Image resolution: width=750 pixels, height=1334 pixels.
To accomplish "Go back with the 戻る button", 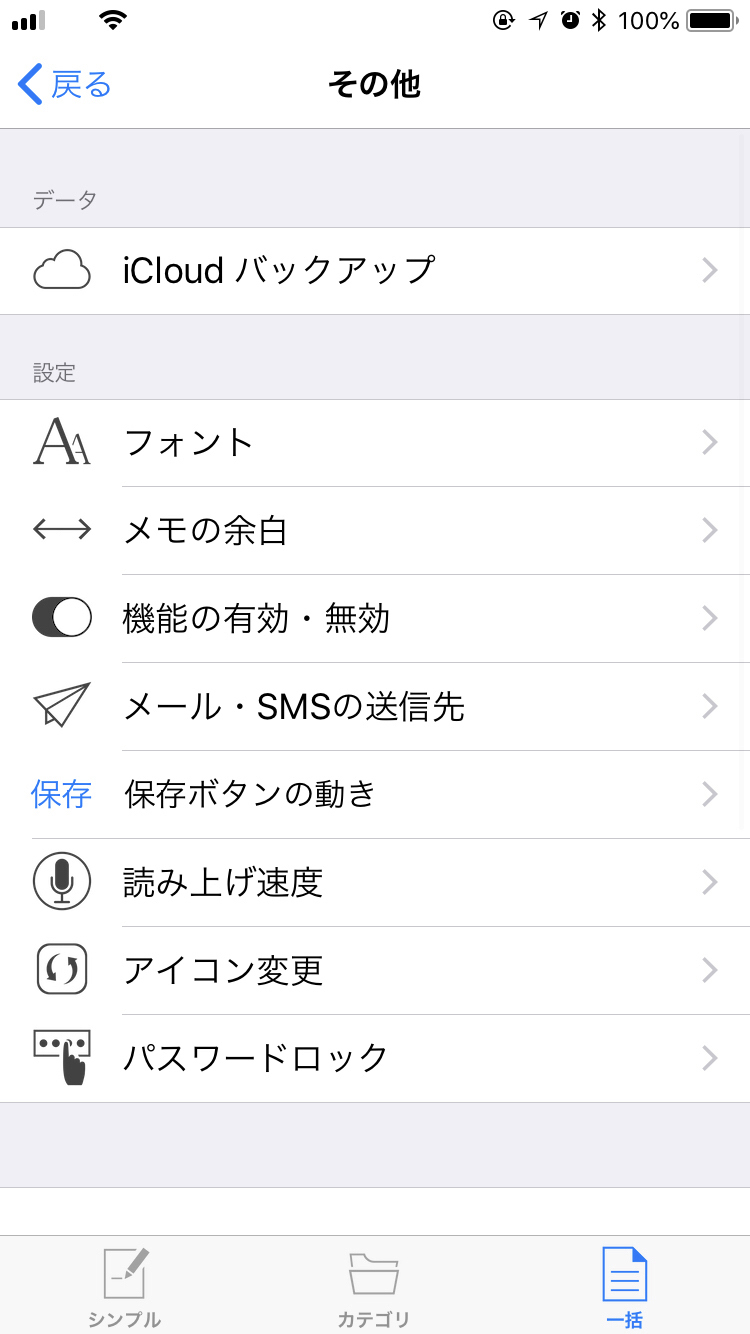I will [65, 85].
